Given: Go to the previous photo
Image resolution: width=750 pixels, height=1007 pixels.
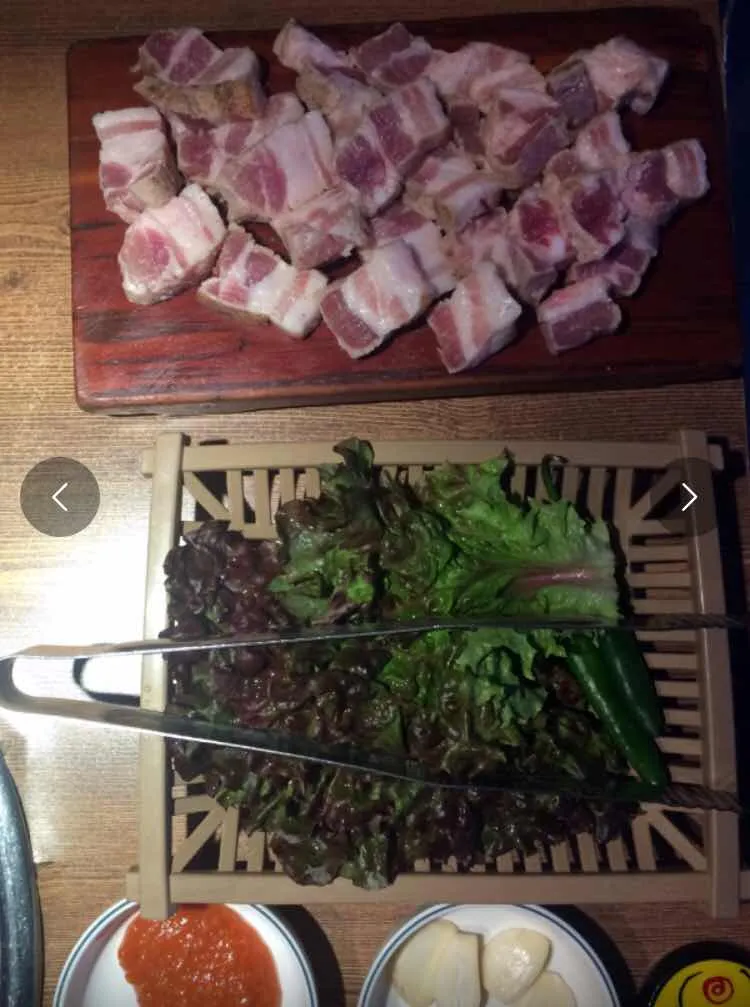Looking at the screenshot, I should pos(60,497).
